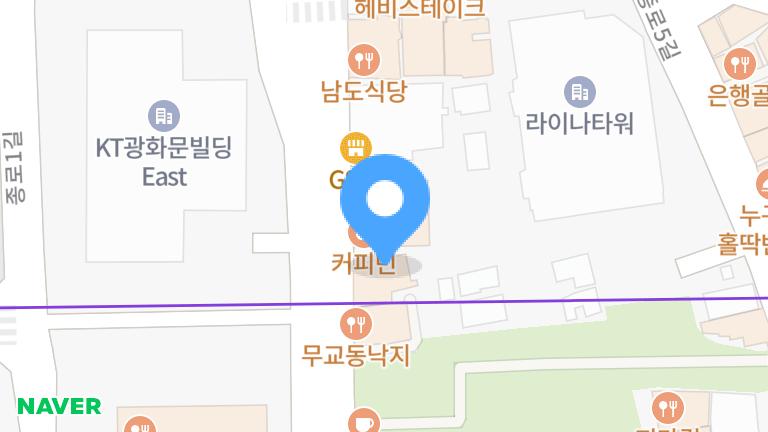Tap the 은행골 restaurant marker
This screenshot has width=768, height=432.
[741, 64]
